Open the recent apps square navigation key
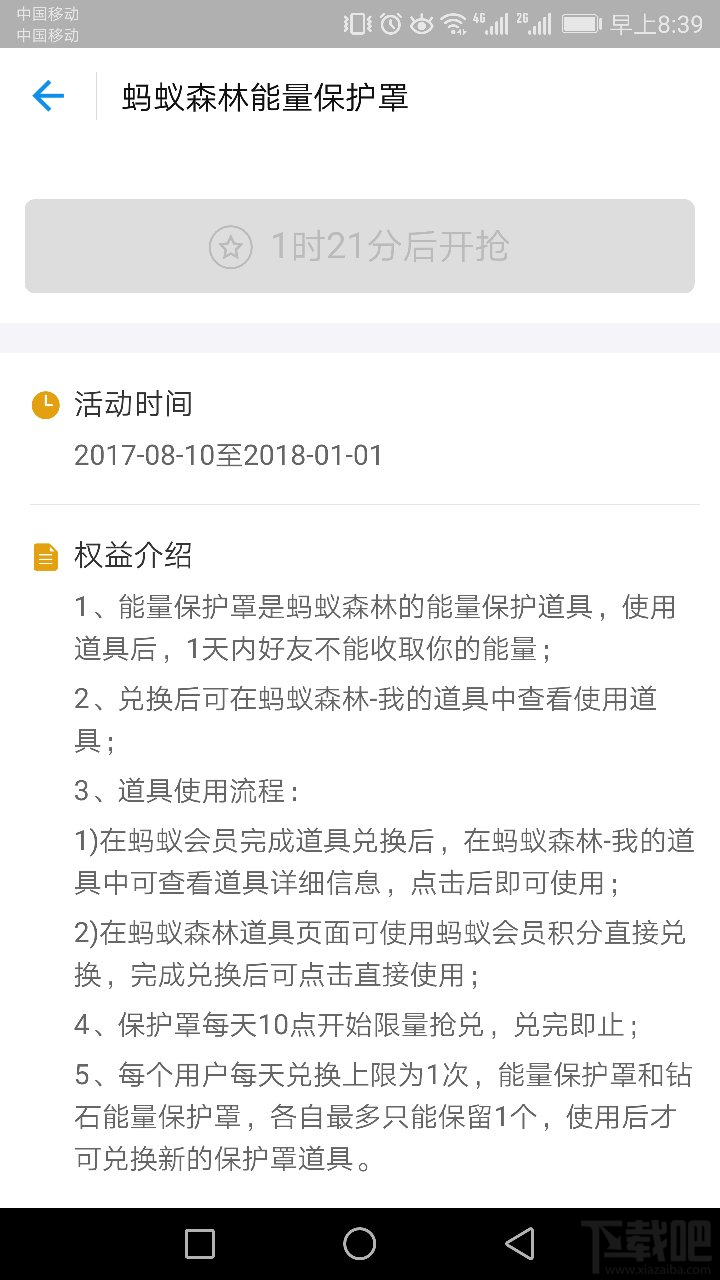The height and width of the screenshot is (1280, 720). coord(199,1243)
